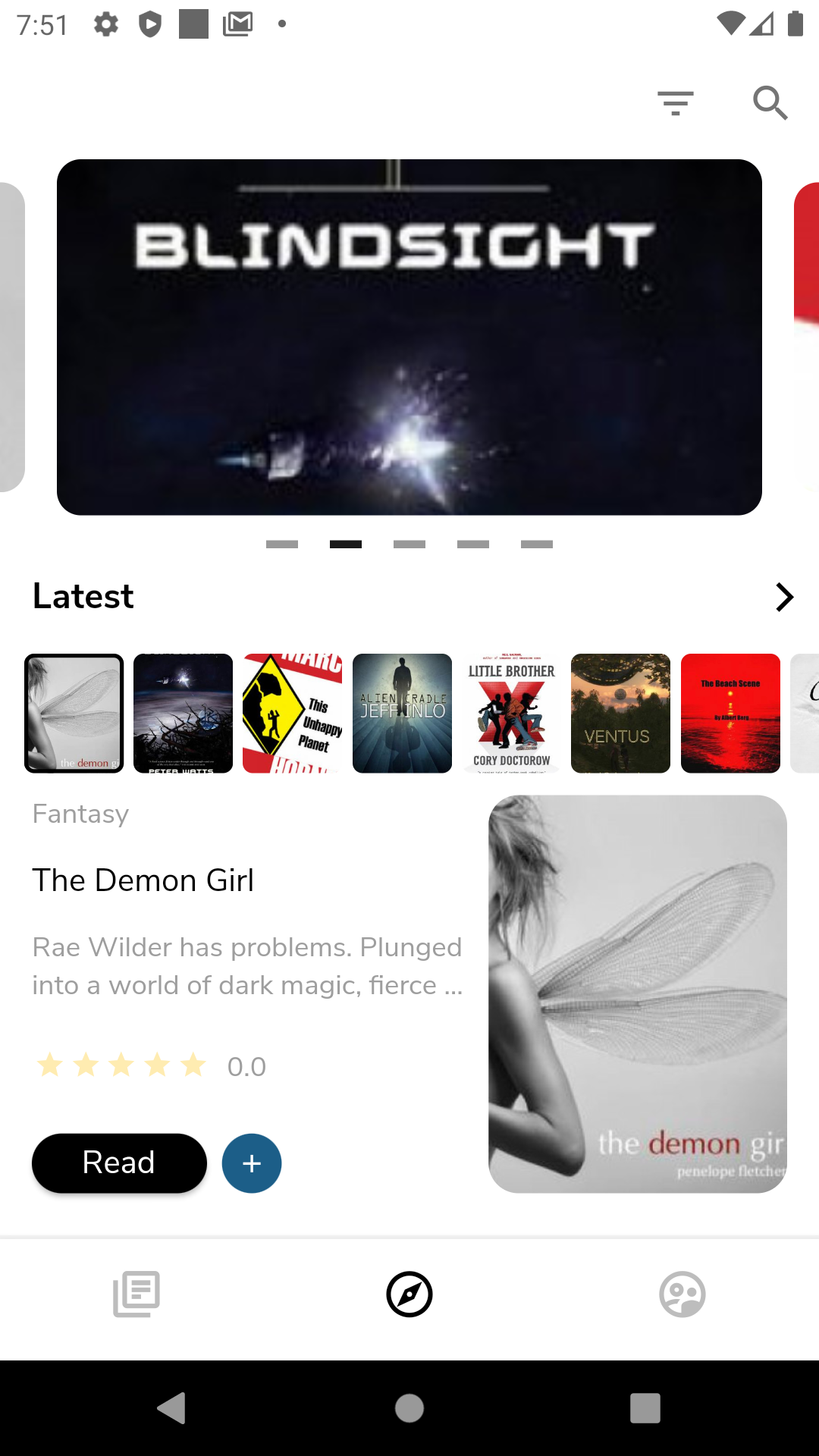
Task: Expand the Latest section arrow
Action: (784, 598)
